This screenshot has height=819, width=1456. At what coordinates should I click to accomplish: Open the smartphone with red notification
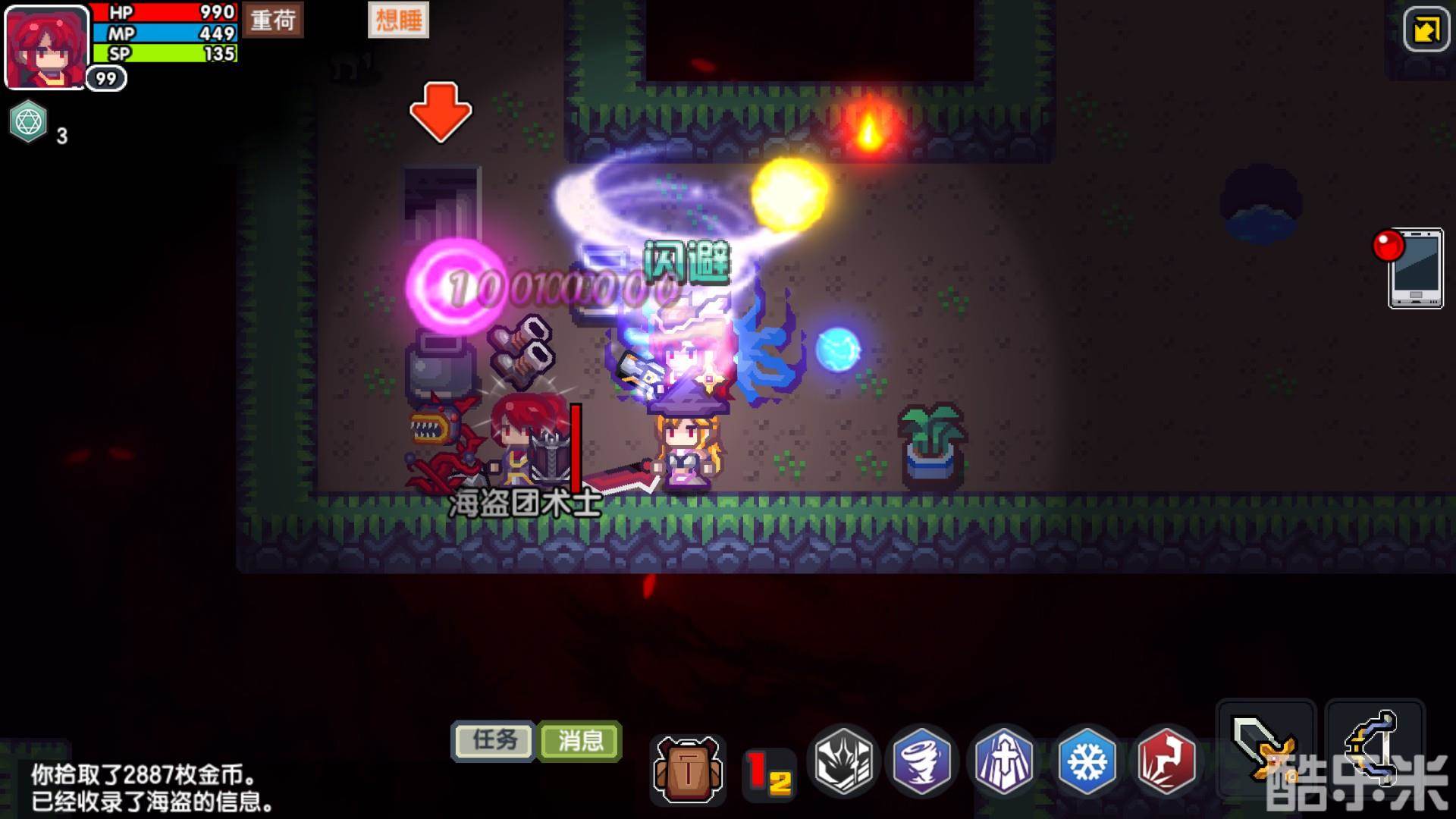[1415, 268]
